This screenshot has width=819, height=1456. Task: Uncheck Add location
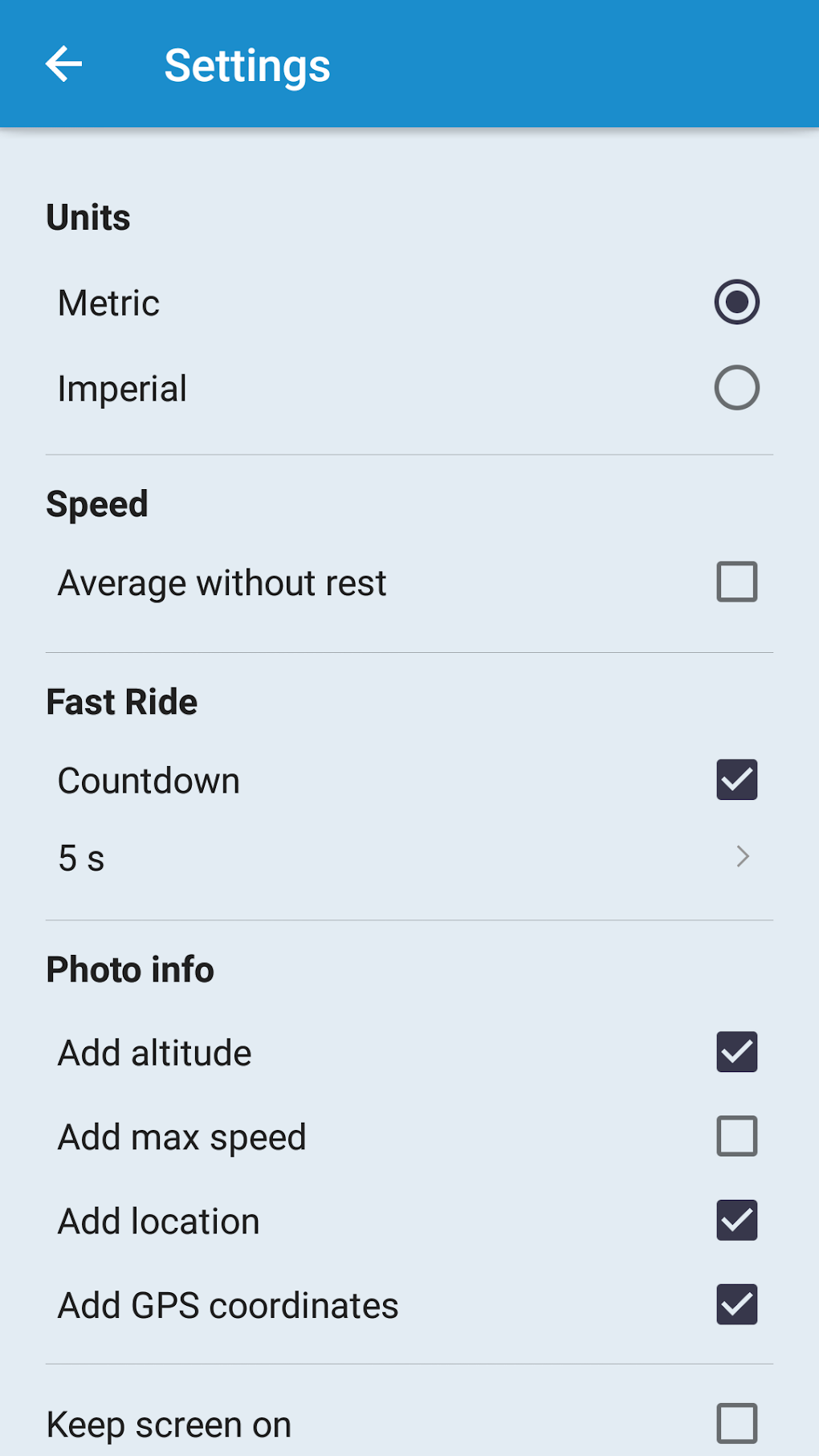(x=735, y=1220)
